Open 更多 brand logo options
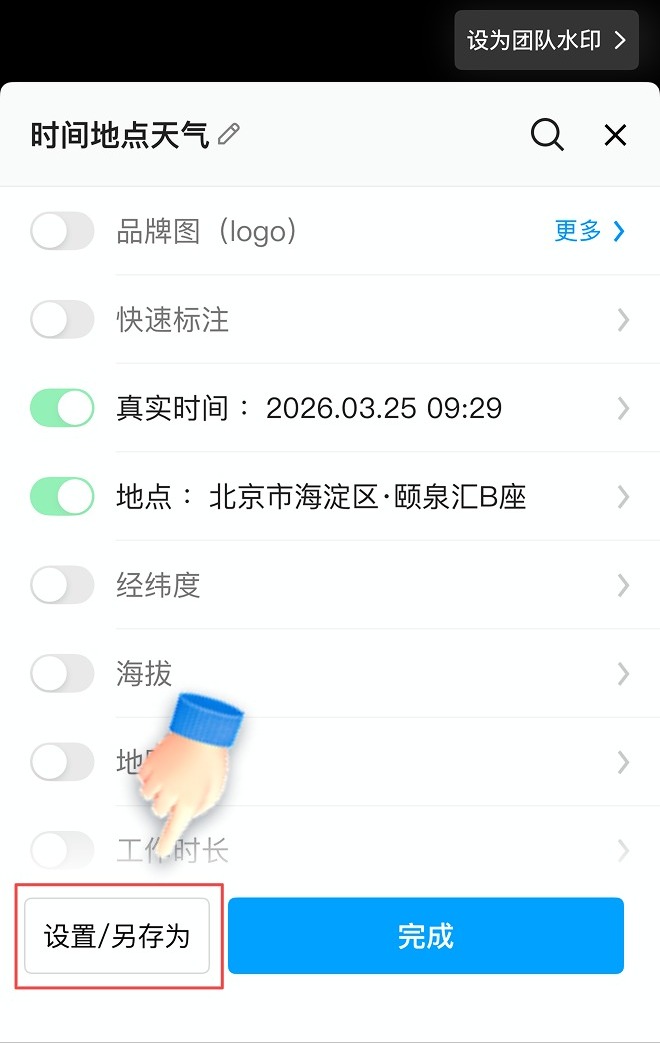Screen dimensions: 660x1043 pos(589,231)
